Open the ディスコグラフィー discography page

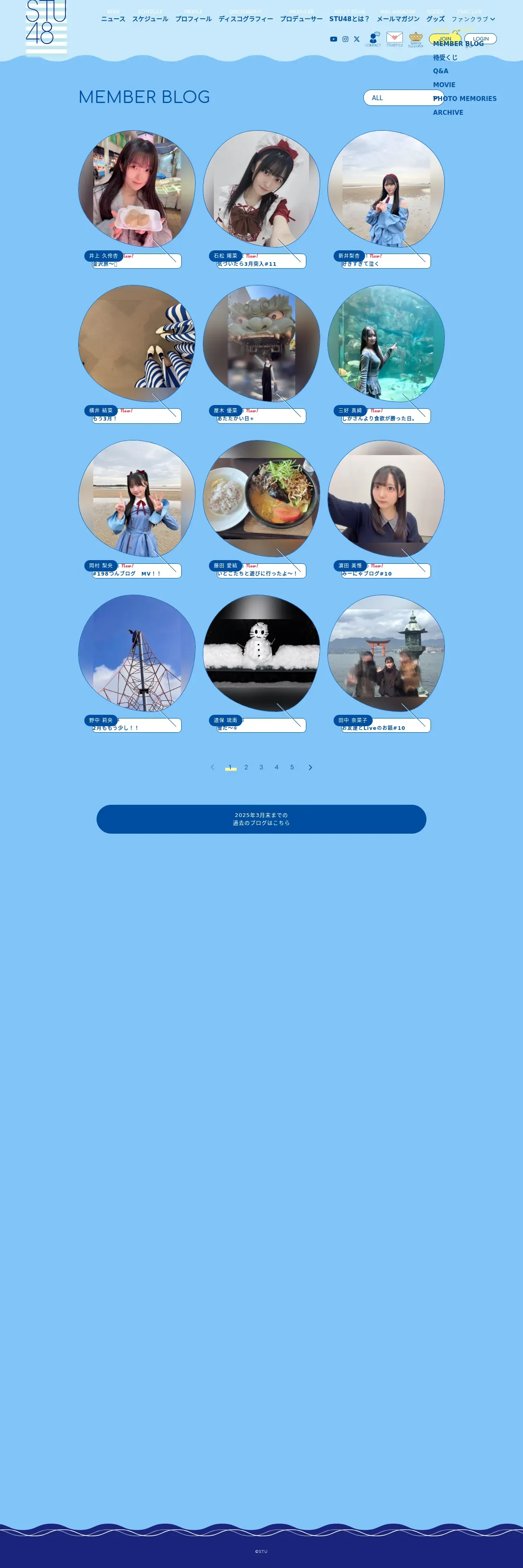click(x=246, y=19)
